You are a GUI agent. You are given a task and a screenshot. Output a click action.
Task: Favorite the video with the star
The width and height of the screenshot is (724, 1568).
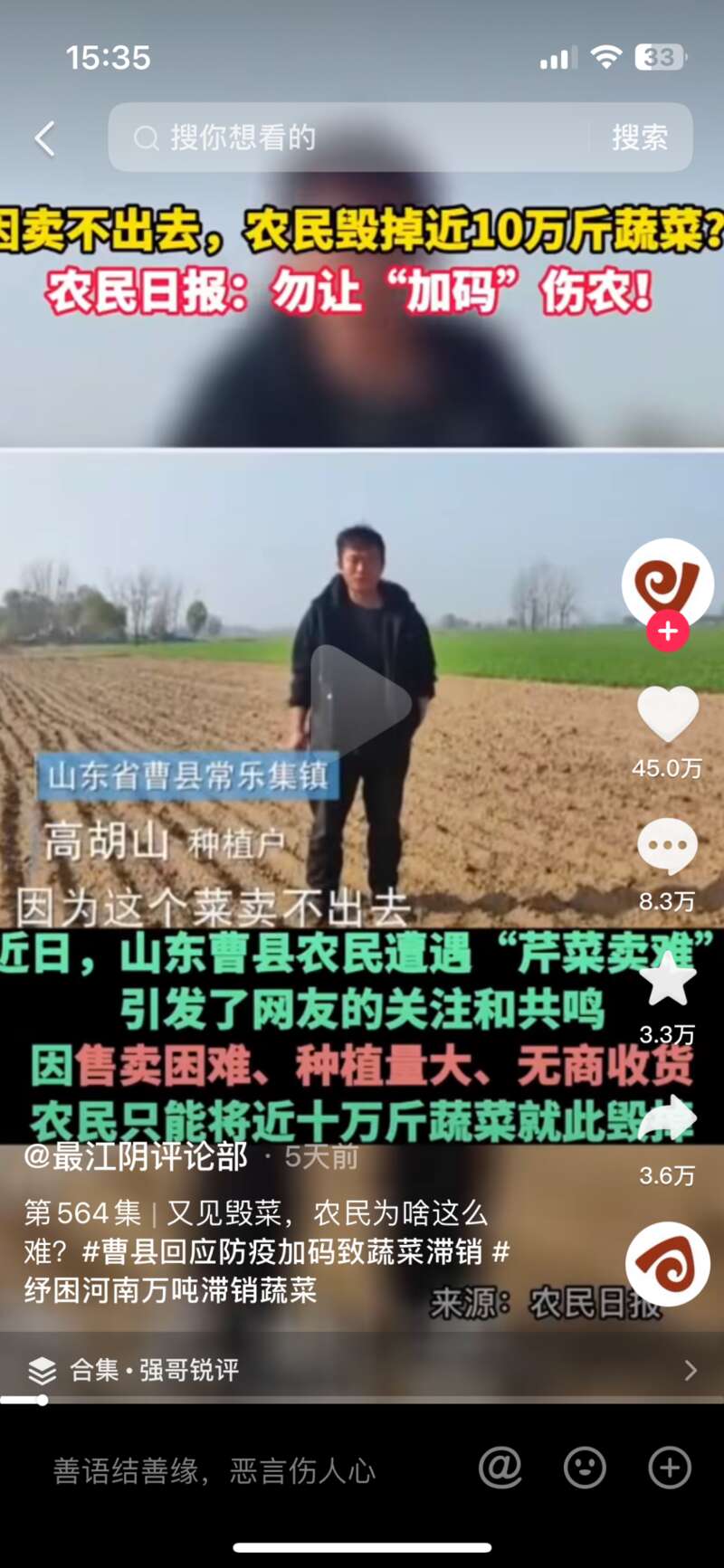[x=668, y=981]
